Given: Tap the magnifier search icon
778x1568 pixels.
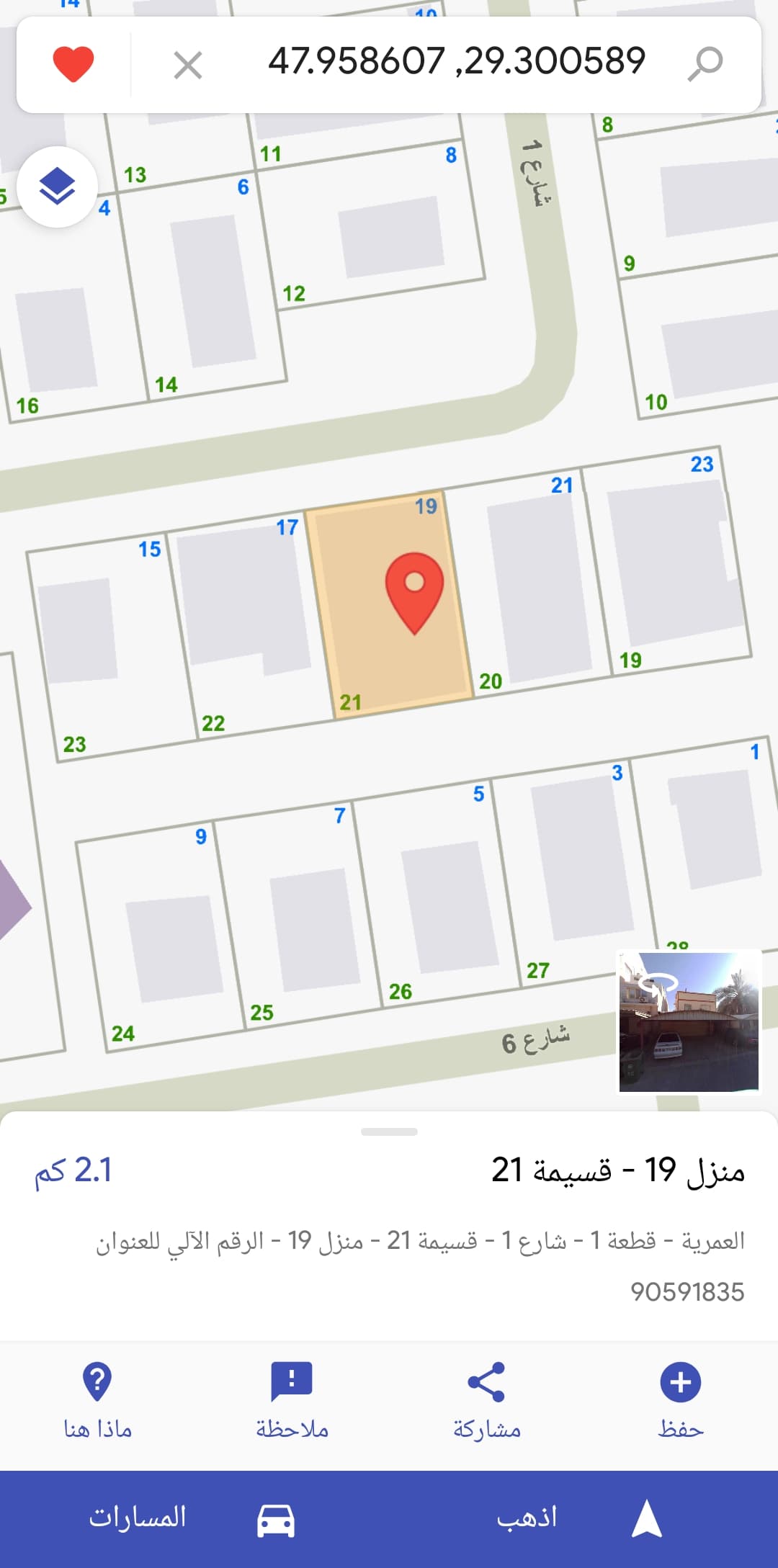Looking at the screenshot, I should point(705,64).
